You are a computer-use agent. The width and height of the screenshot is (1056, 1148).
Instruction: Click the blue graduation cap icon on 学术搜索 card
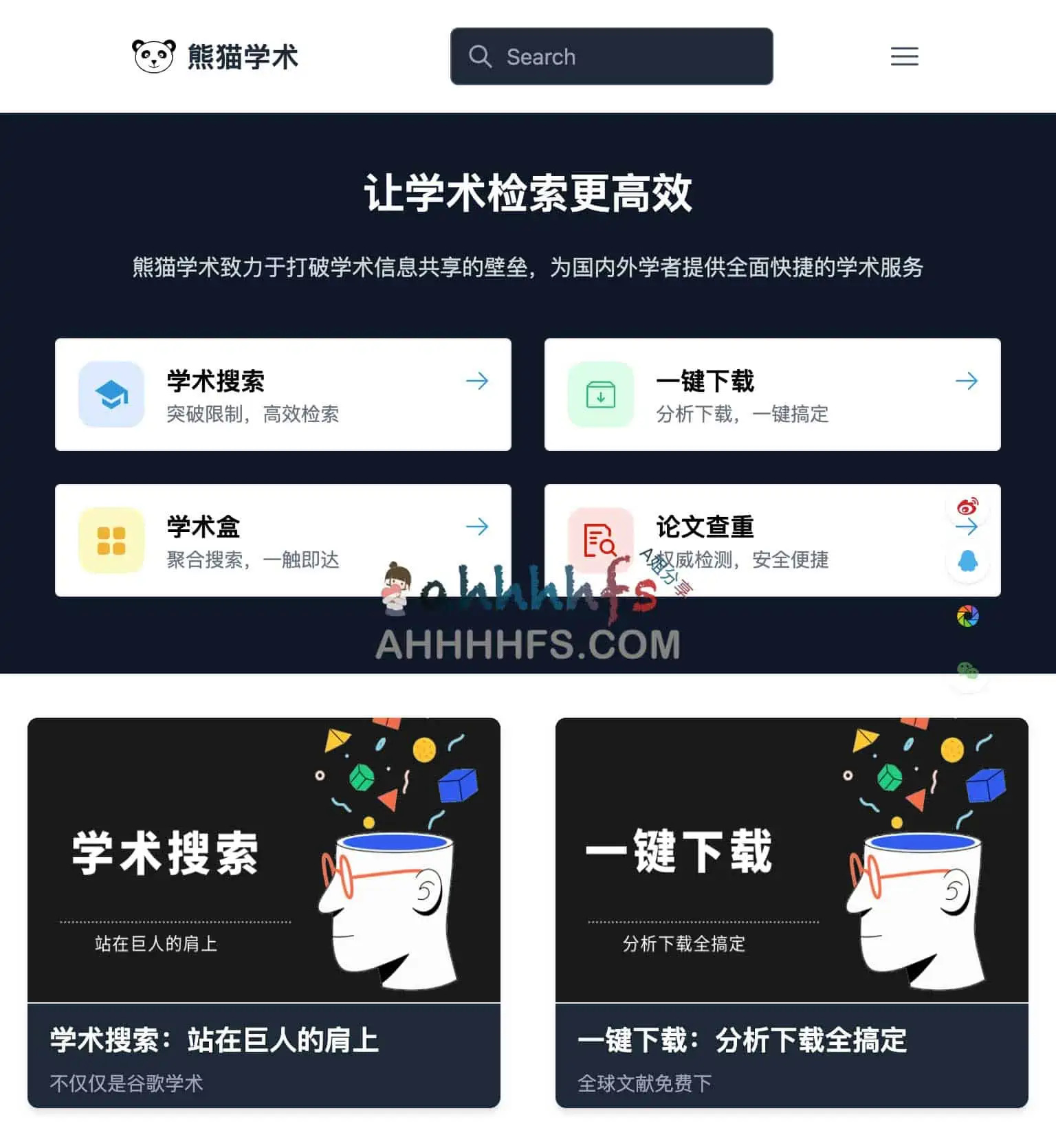tap(111, 394)
